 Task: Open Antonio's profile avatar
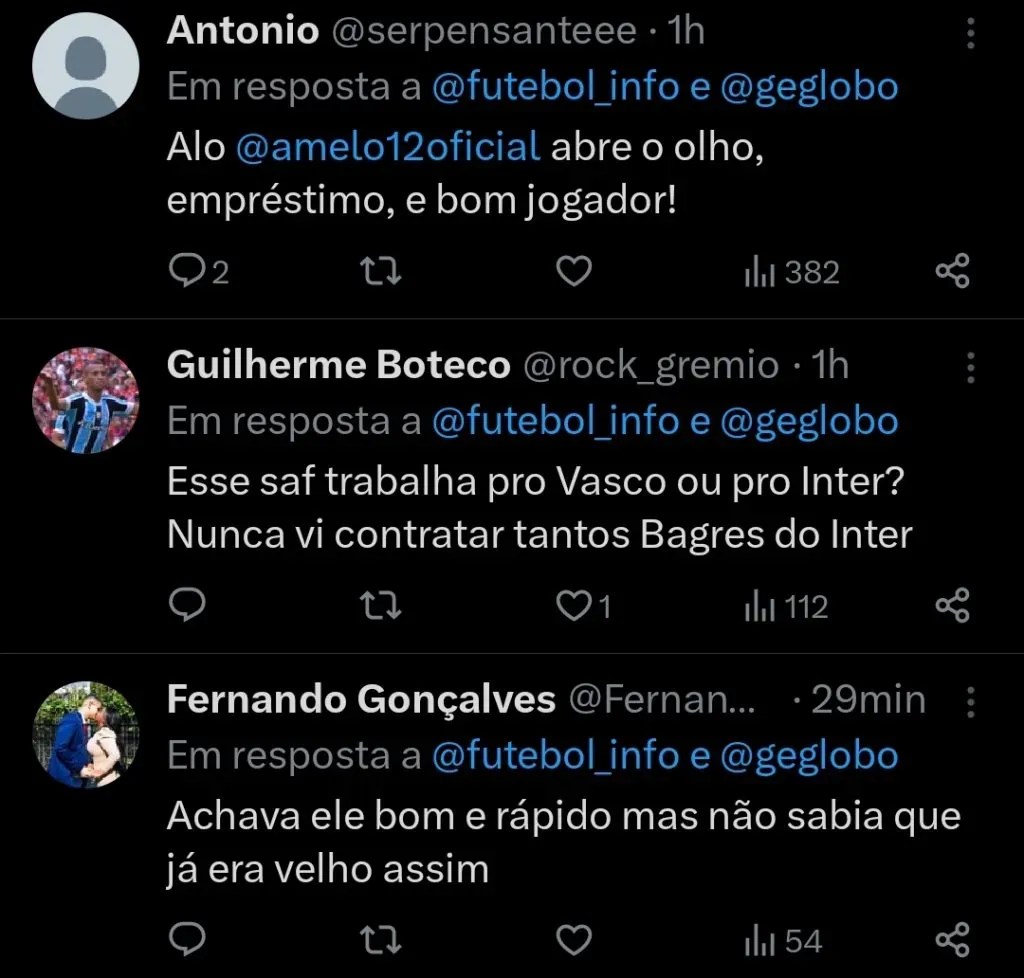(x=85, y=66)
